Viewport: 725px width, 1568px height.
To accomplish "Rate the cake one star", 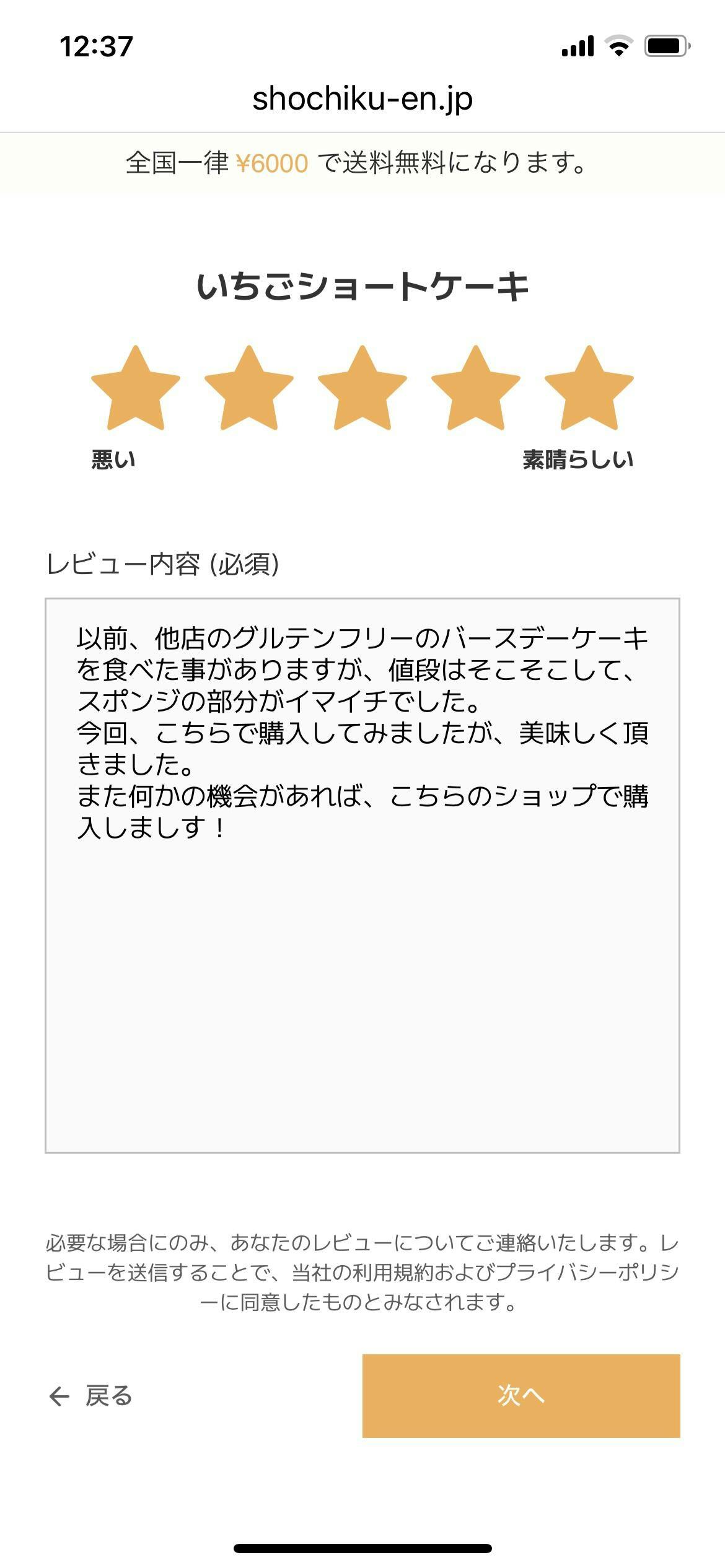I will [x=135, y=390].
